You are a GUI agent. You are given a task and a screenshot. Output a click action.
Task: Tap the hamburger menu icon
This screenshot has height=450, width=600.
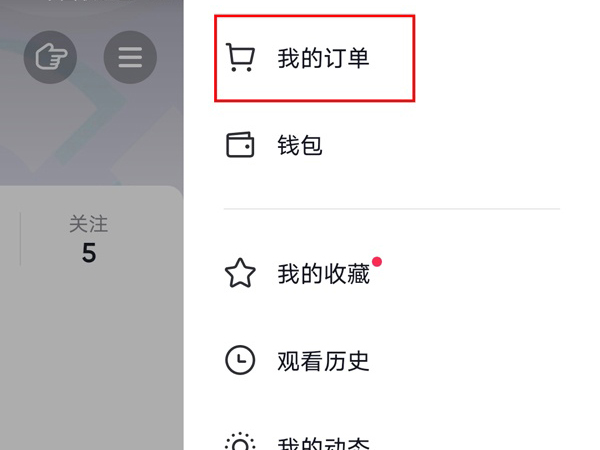pyautogui.click(x=130, y=57)
